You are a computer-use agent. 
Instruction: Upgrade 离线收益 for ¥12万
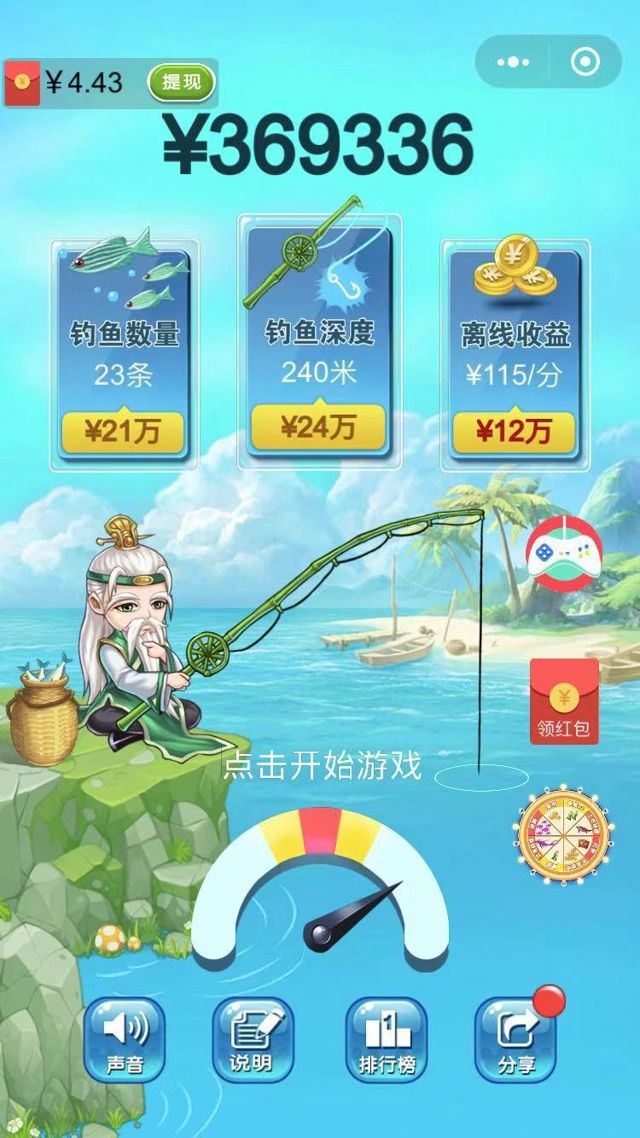point(513,432)
